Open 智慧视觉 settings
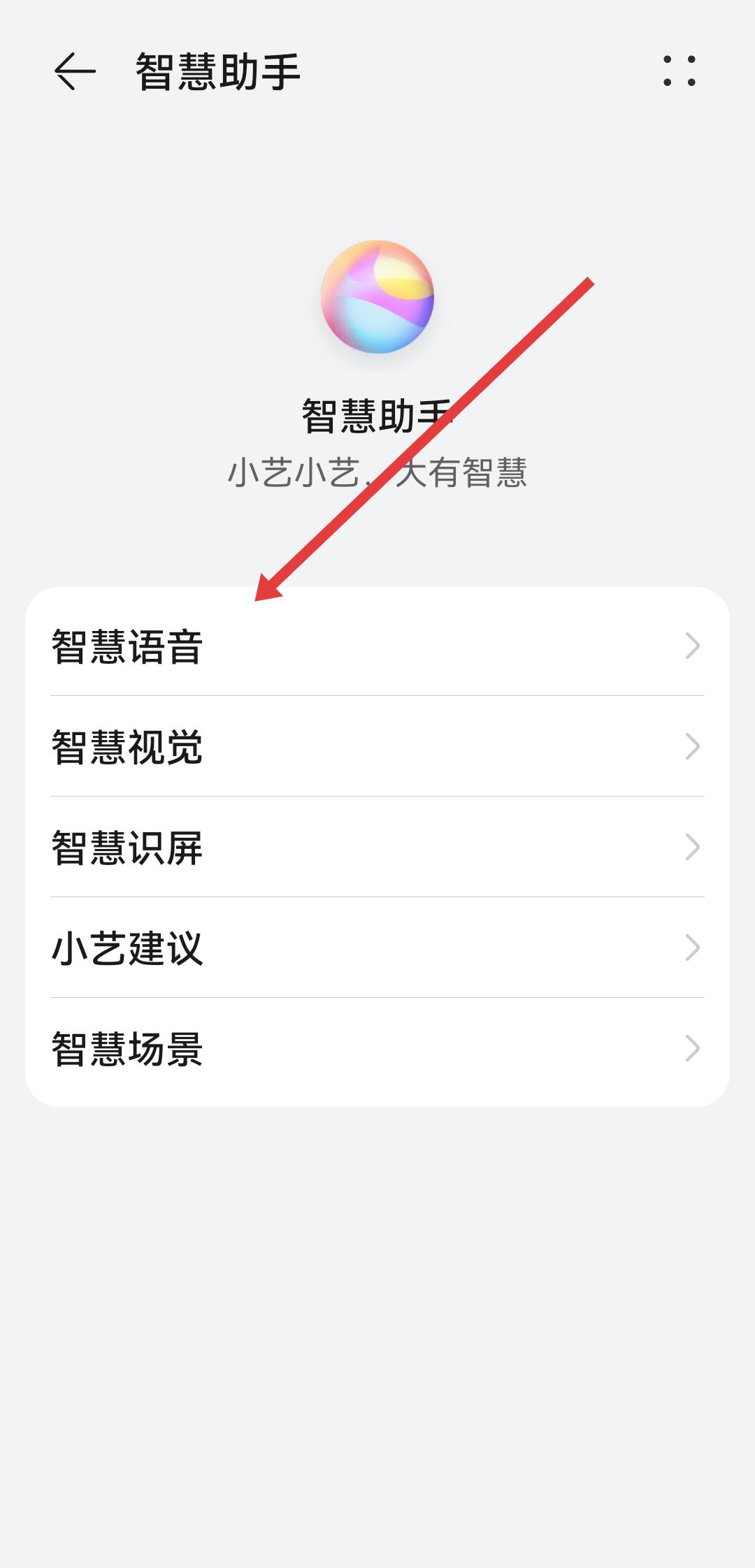 pyautogui.click(x=377, y=746)
